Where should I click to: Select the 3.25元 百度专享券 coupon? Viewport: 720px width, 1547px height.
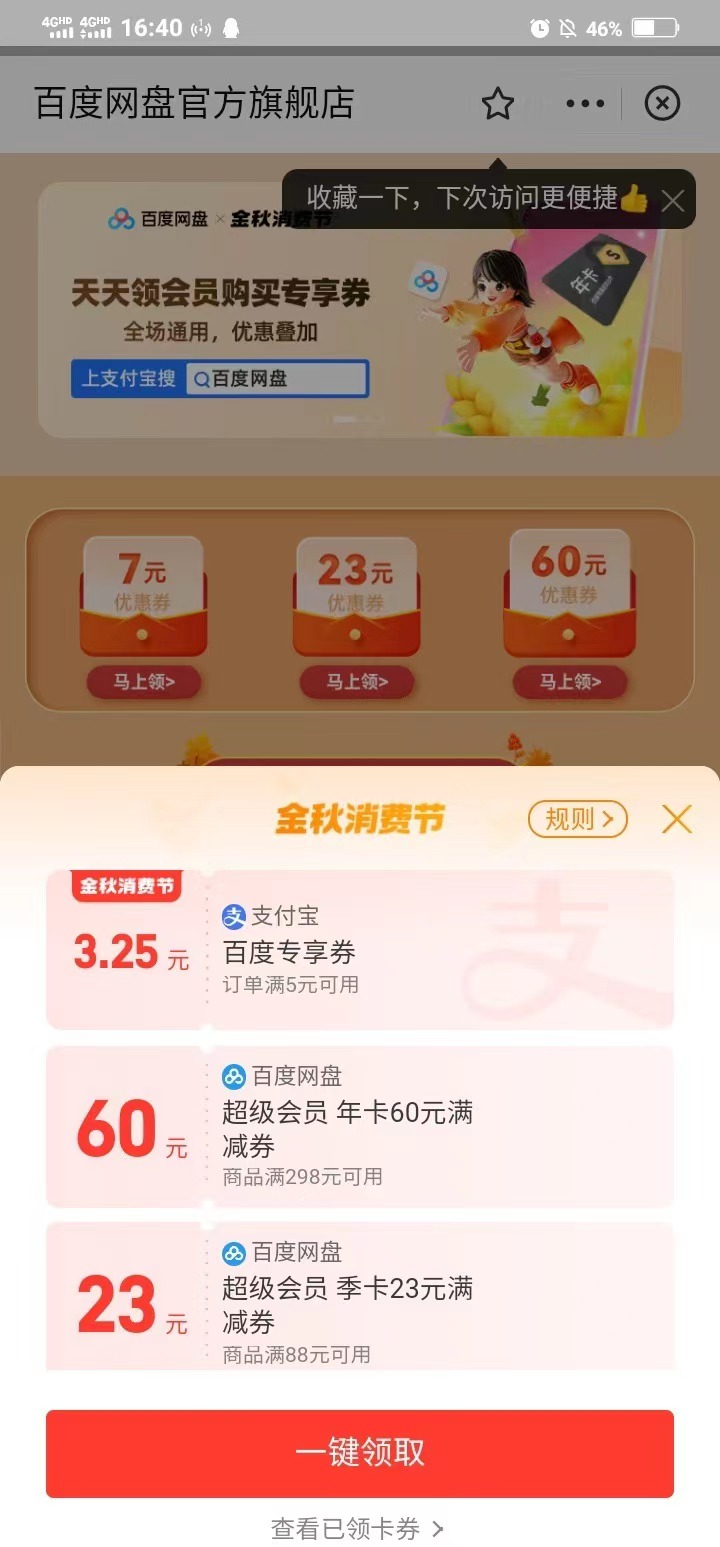(x=360, y=950)
